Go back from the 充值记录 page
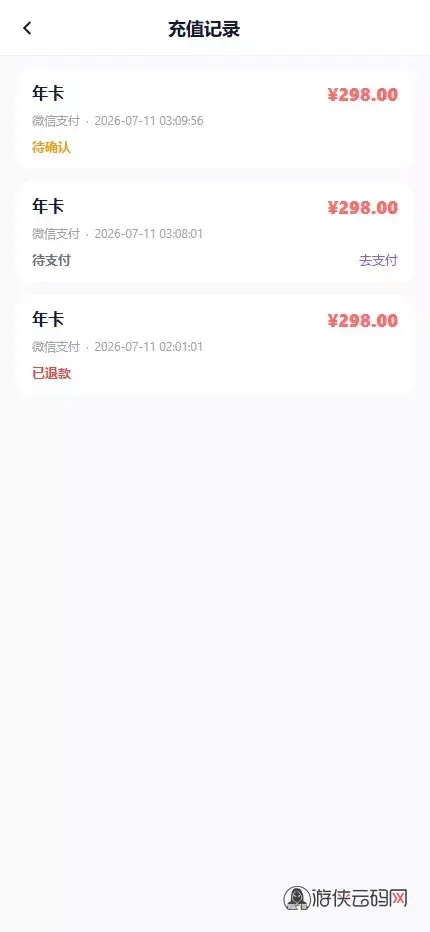This screenshot has height=932, width=430. pos(27,28)
